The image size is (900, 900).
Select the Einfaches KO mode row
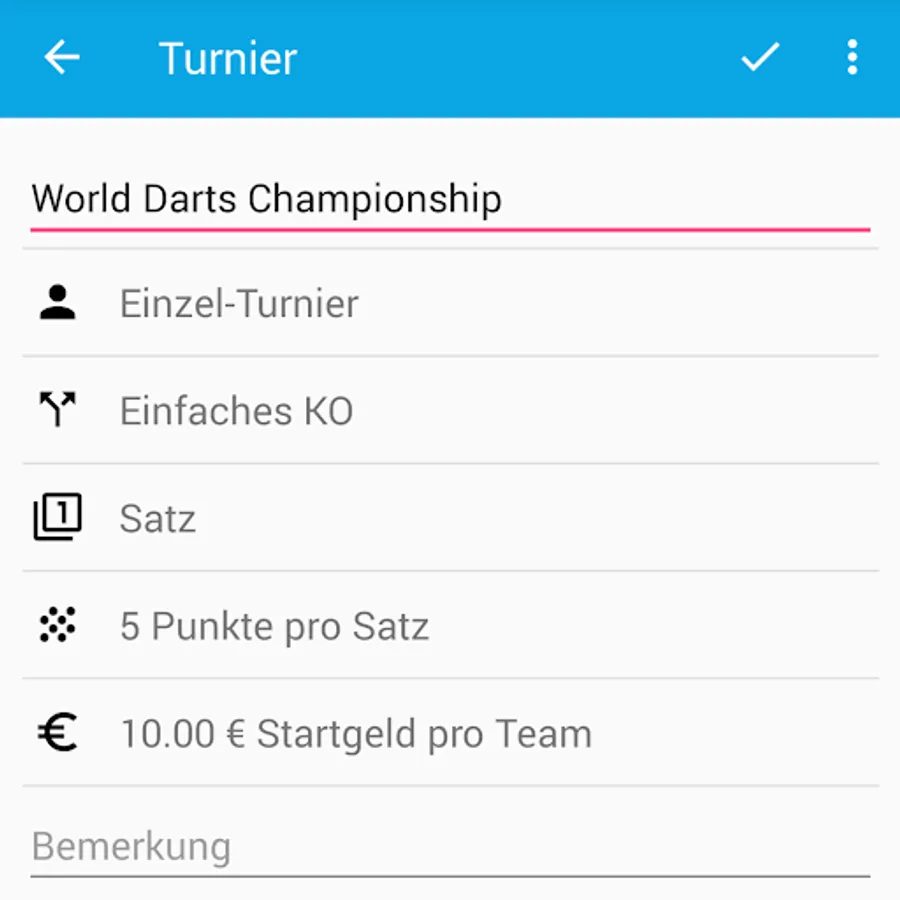click(450, 411)
